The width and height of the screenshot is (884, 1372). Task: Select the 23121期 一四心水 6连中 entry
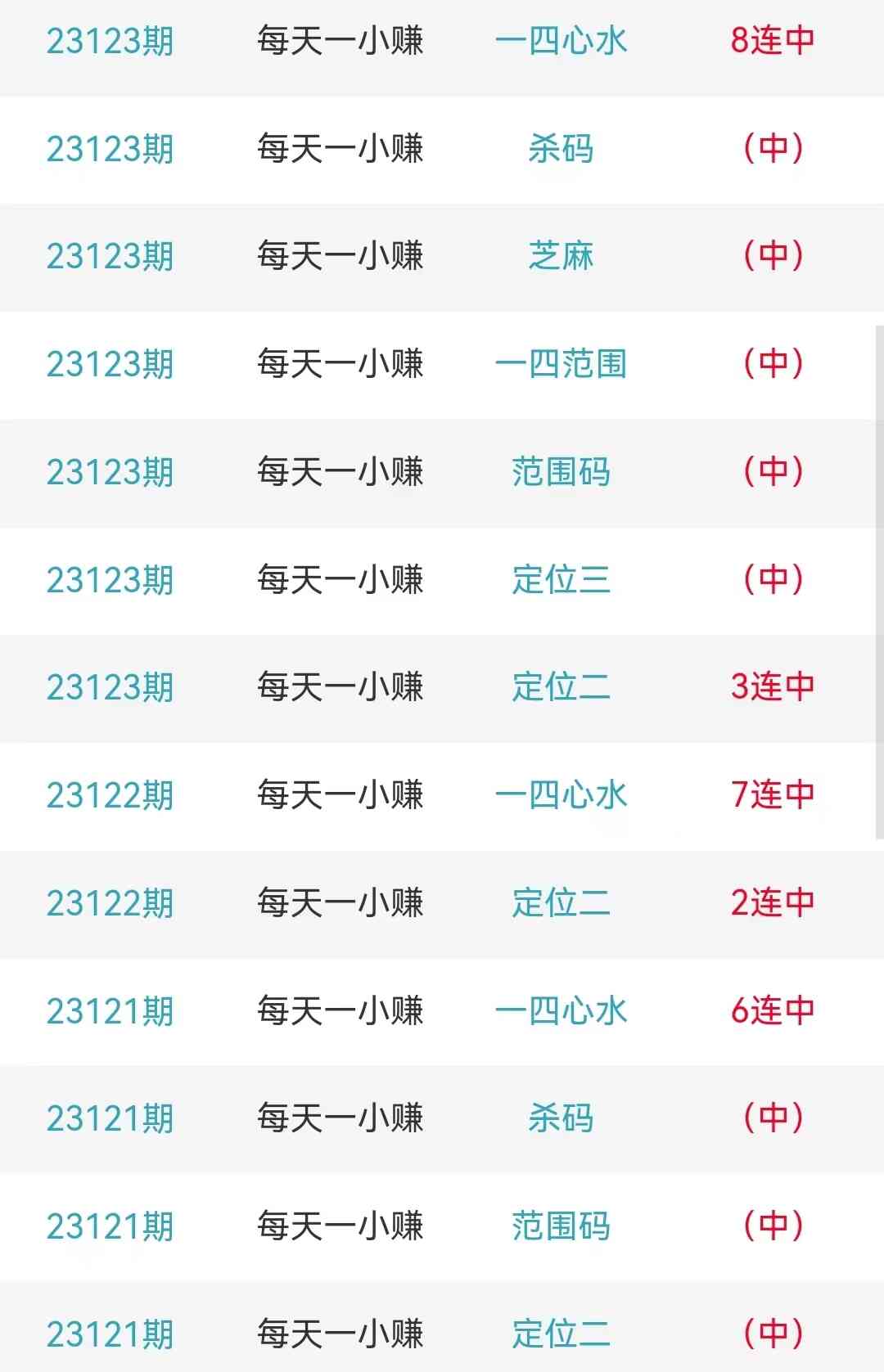coord(561,1011)
